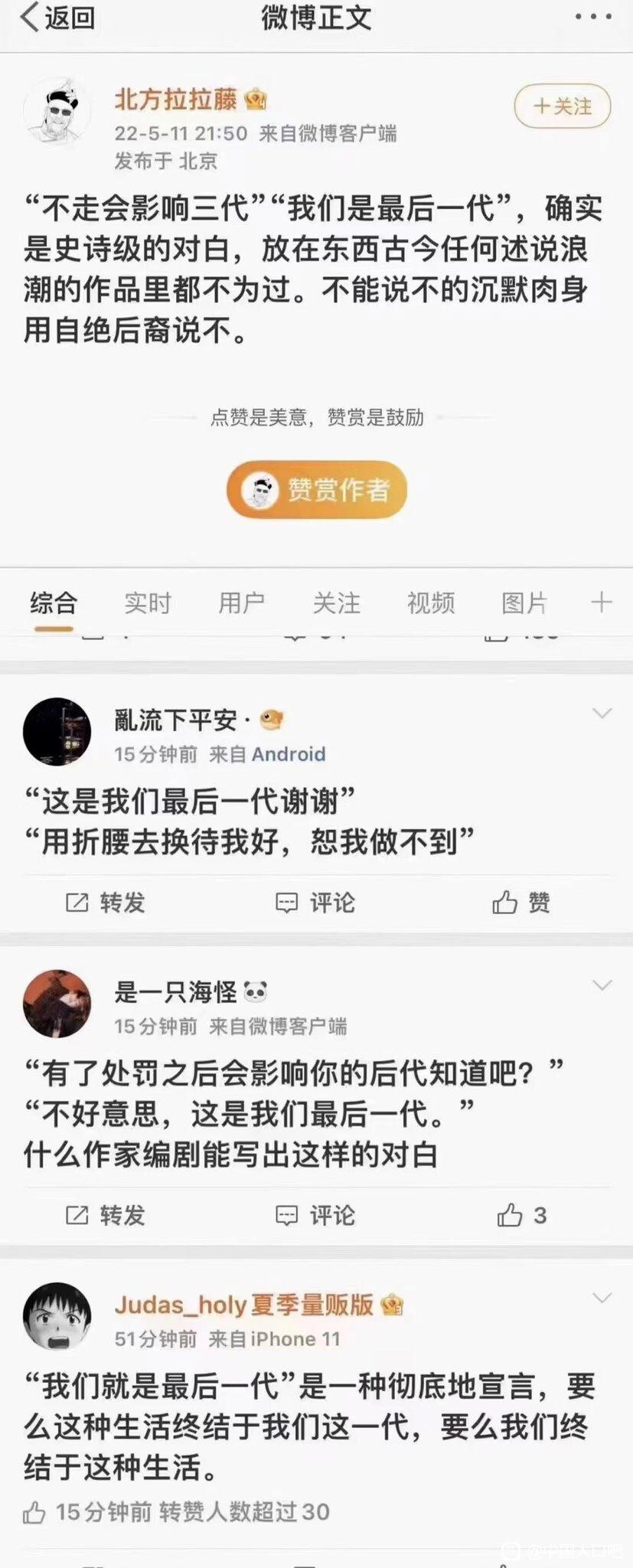Viewport: 633px width, 1568px height.
Task: Select the 用户 tab
Action: 241,603
